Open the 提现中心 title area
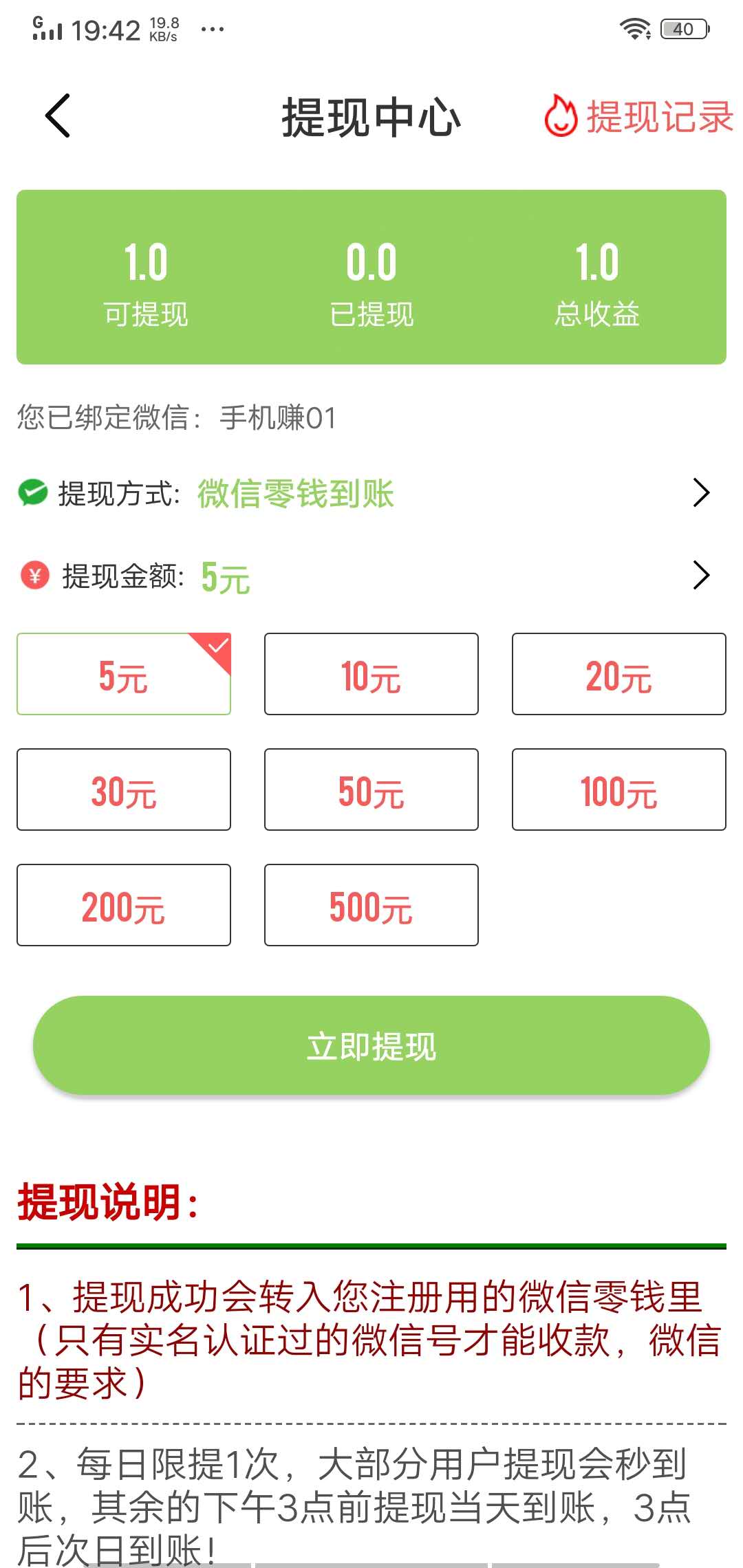This screenshot has height=1568, width=743. tap(371, 117)
